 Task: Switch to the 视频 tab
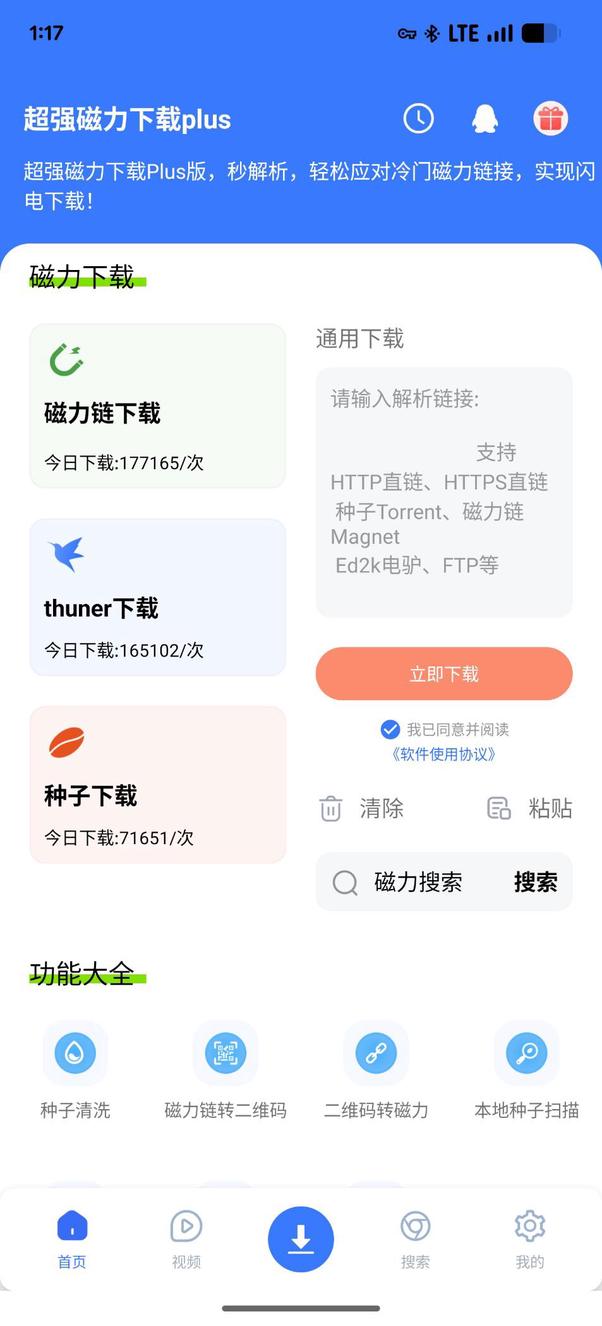coord(186,1238)
